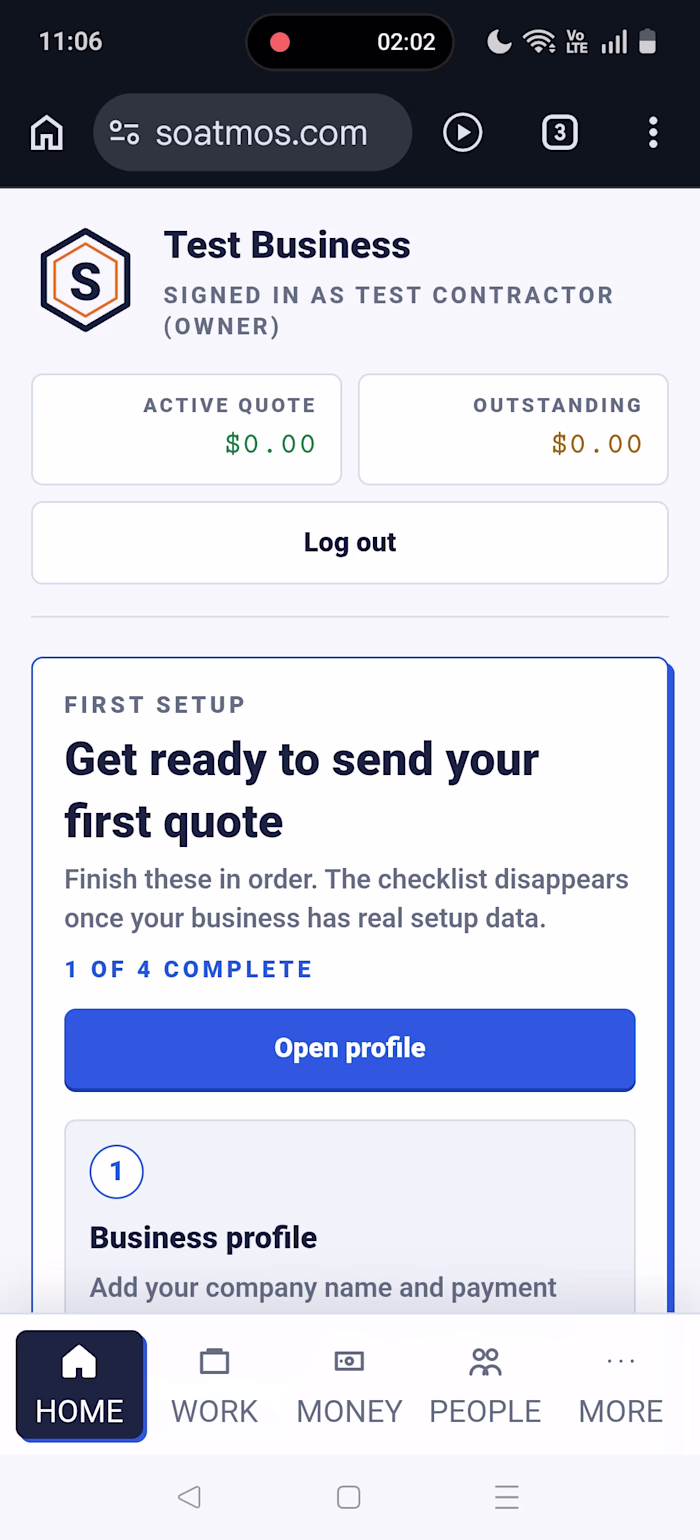Tap the Open profile button
Image resolution: width=700 pixels, height=1540 pixels.
tap(350, 1048)
